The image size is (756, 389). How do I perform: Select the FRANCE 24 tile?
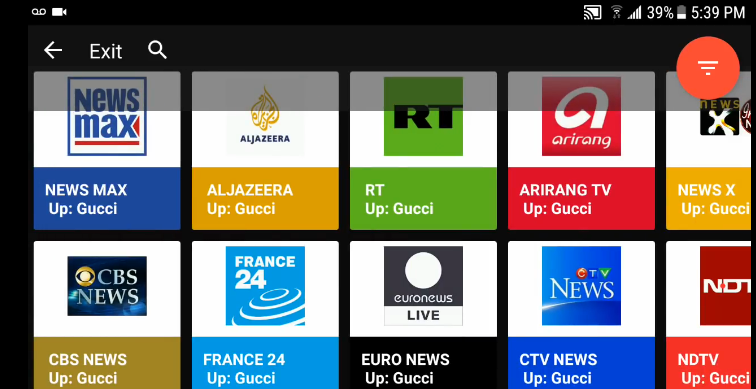pos(265,315)
